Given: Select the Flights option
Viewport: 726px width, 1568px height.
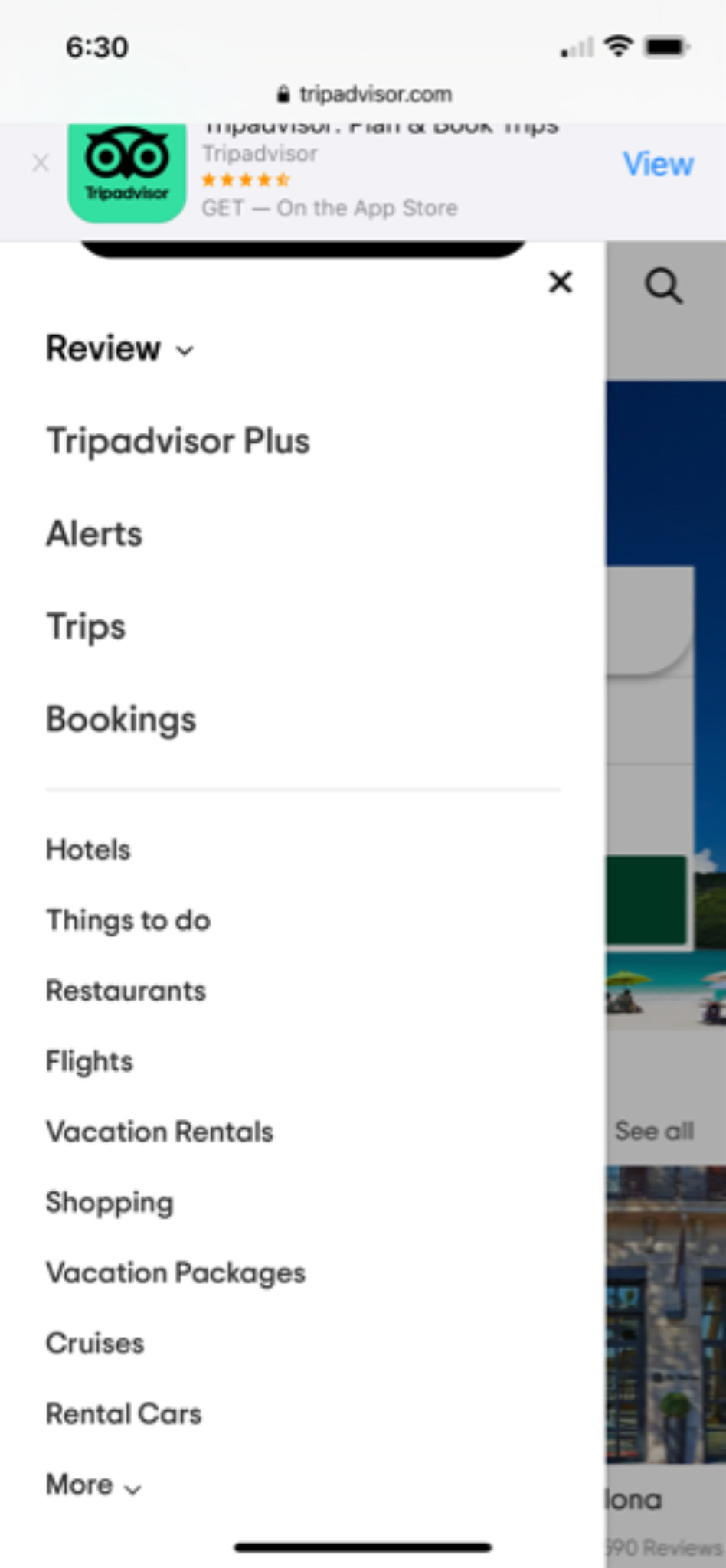Looking at the screenshot, I should pyautogui.click(x=89, y=1062).
